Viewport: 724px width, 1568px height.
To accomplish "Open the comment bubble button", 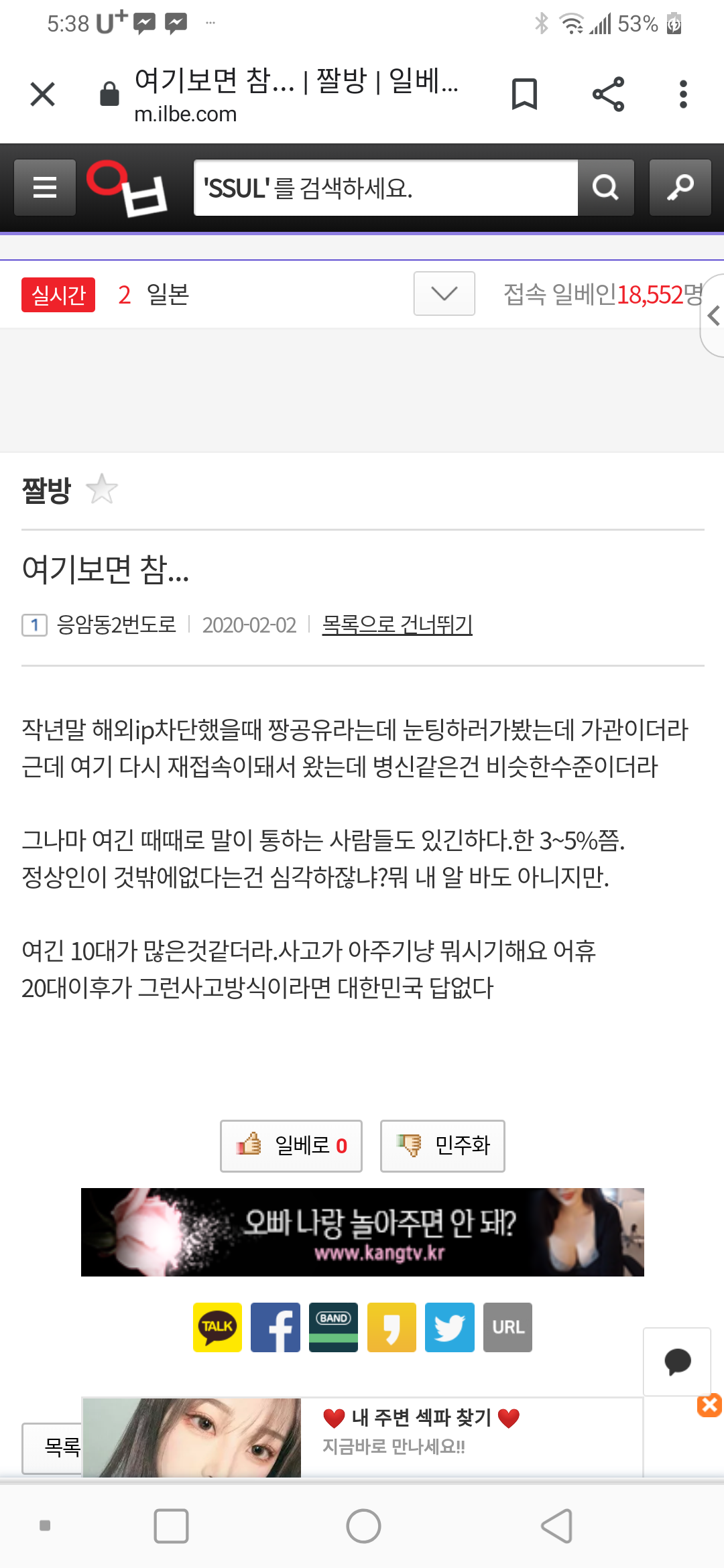I will 677,1362.
